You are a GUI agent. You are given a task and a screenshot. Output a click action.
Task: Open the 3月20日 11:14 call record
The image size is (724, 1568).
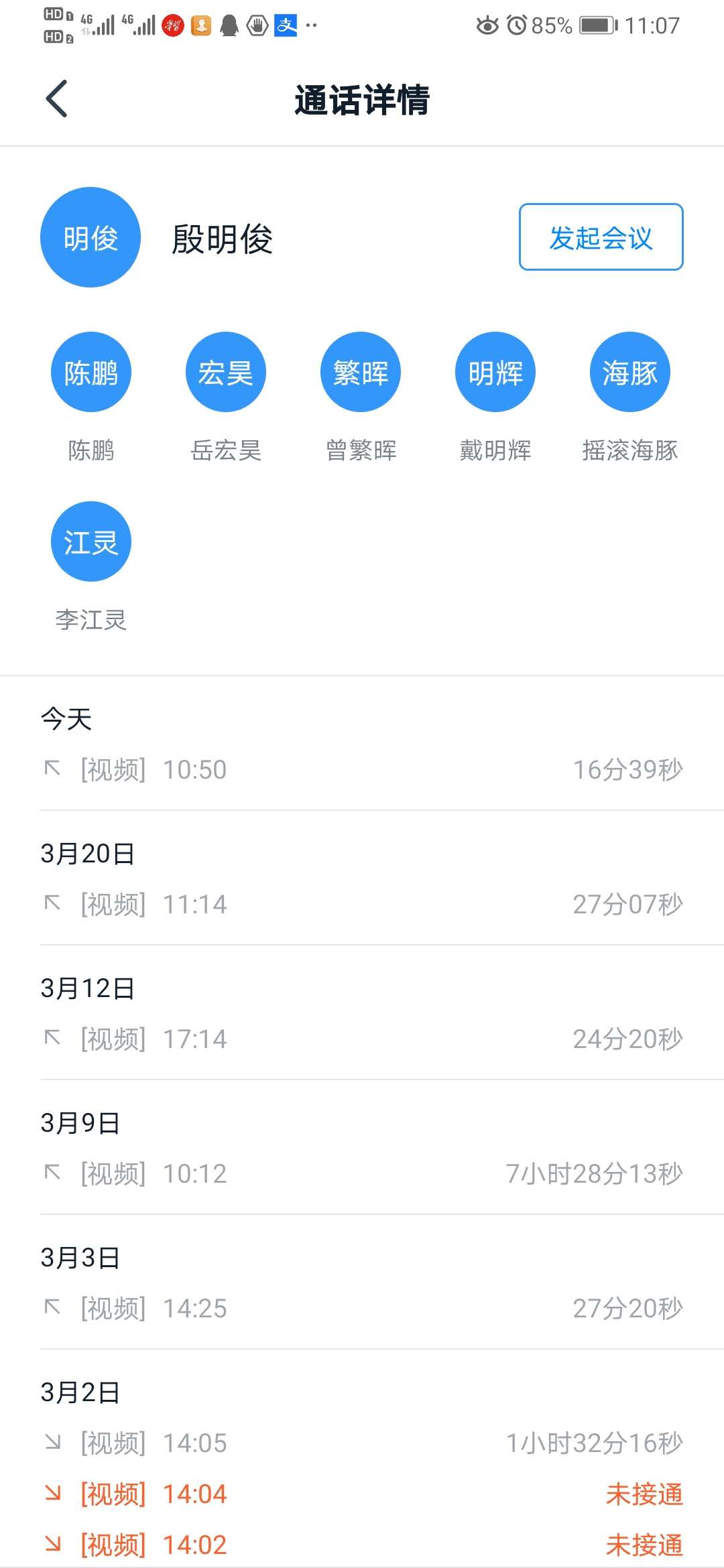coord(362,905)
